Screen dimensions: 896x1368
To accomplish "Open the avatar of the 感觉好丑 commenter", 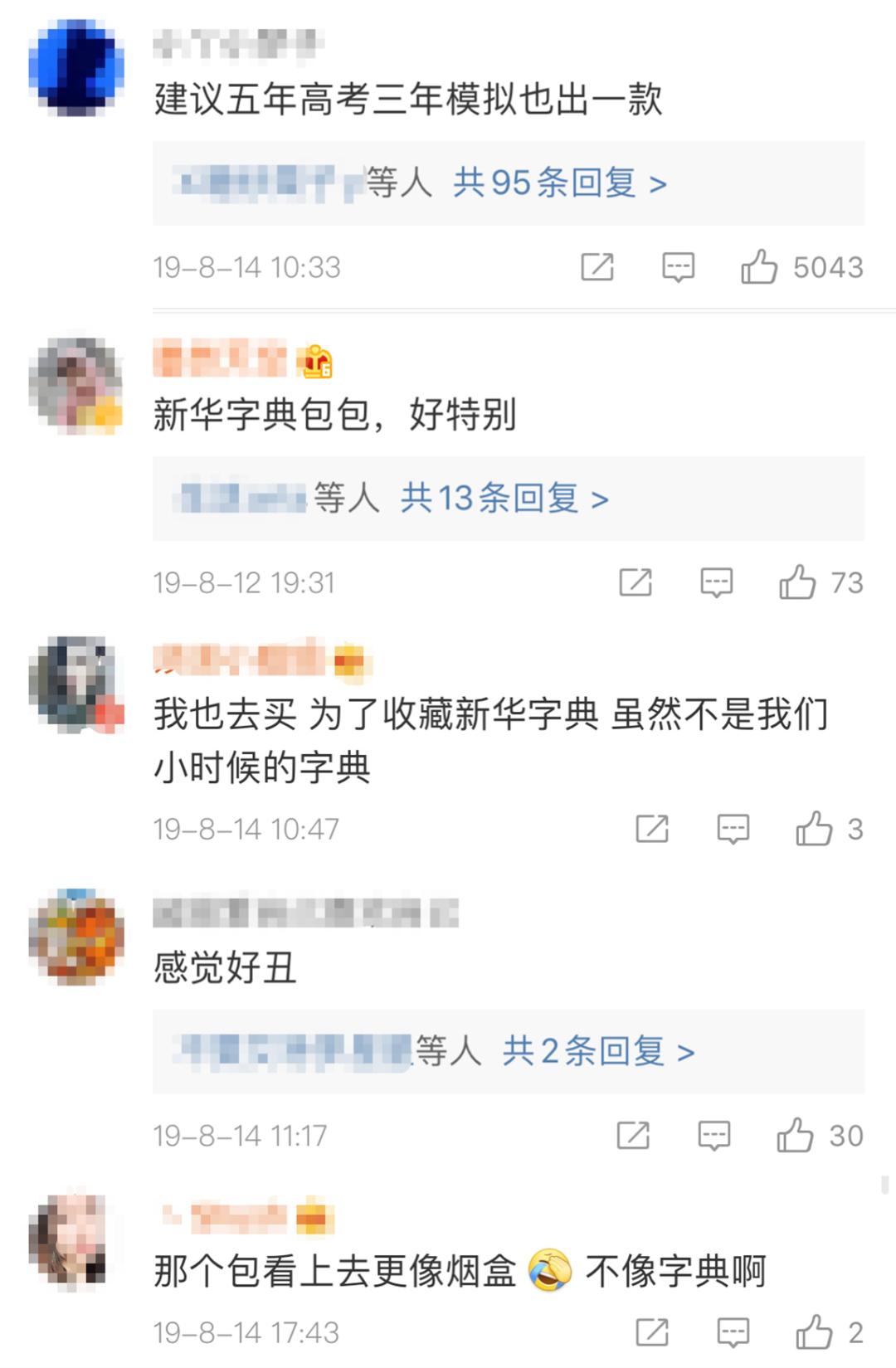I will point(76,937).
